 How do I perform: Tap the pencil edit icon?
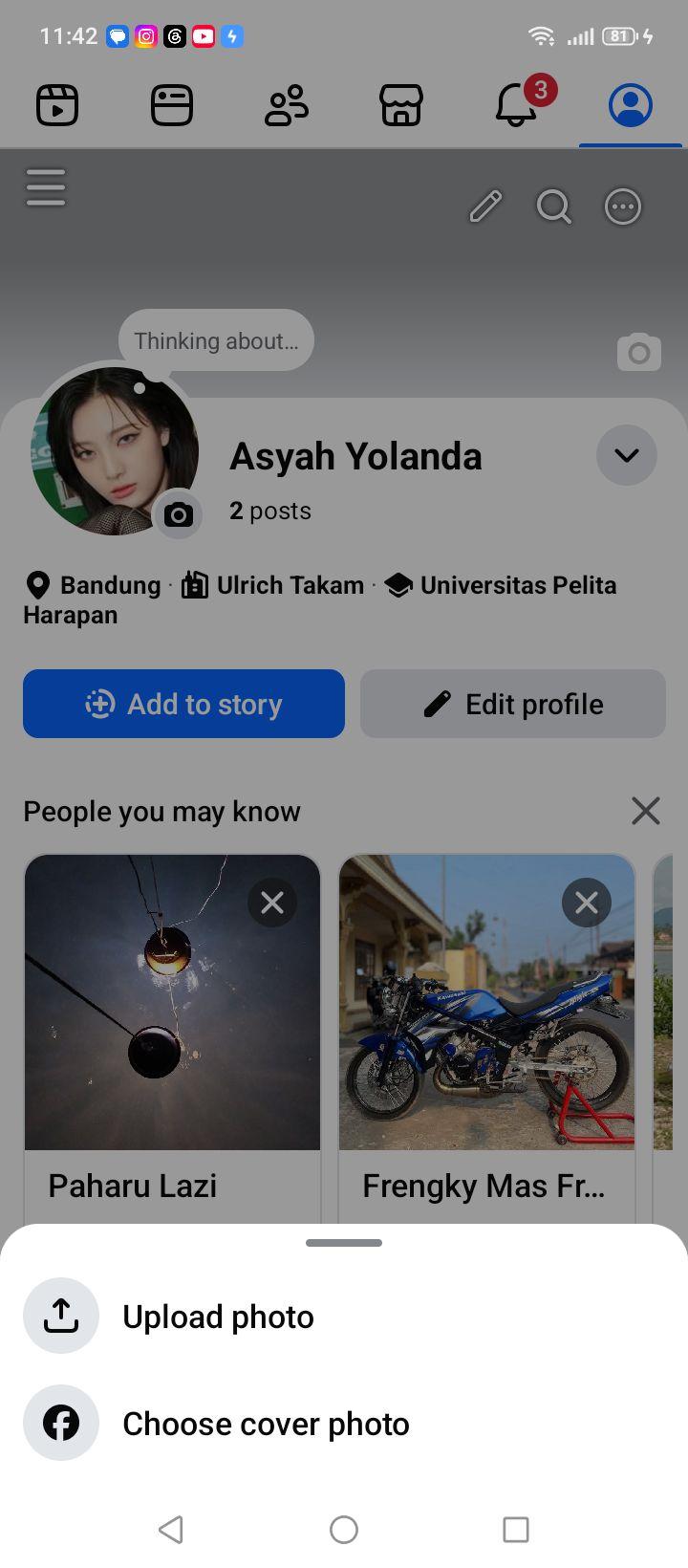pyautogui.click(x=485, y=207)
